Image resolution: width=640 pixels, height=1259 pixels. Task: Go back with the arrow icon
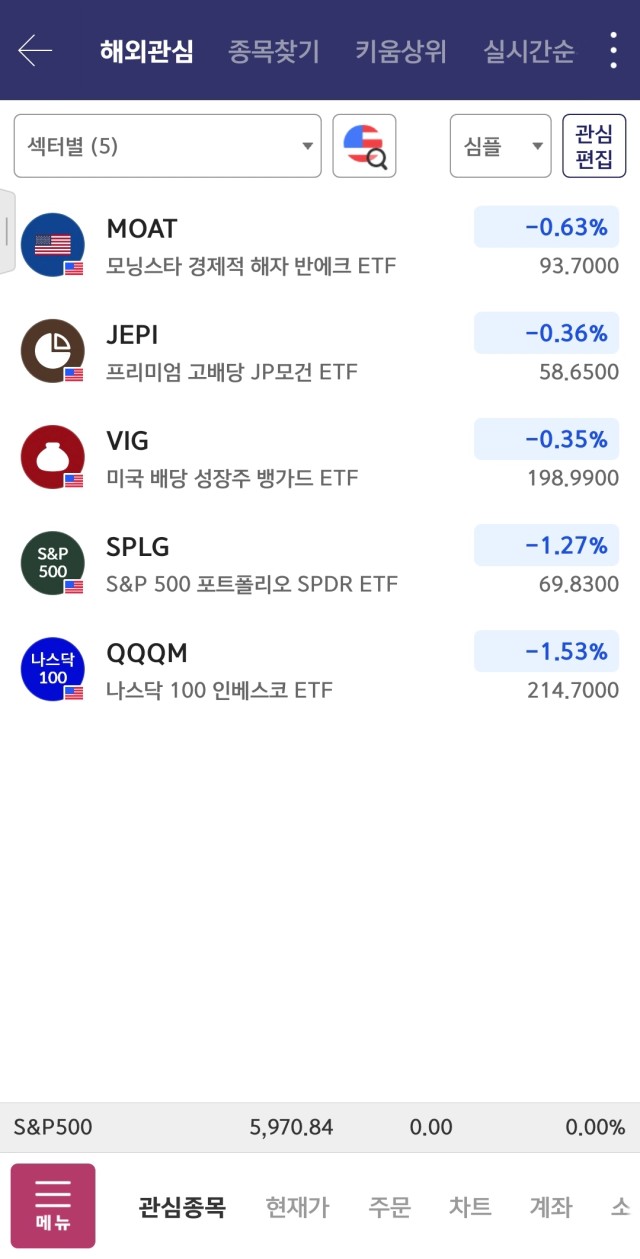(x=35, y=50)
